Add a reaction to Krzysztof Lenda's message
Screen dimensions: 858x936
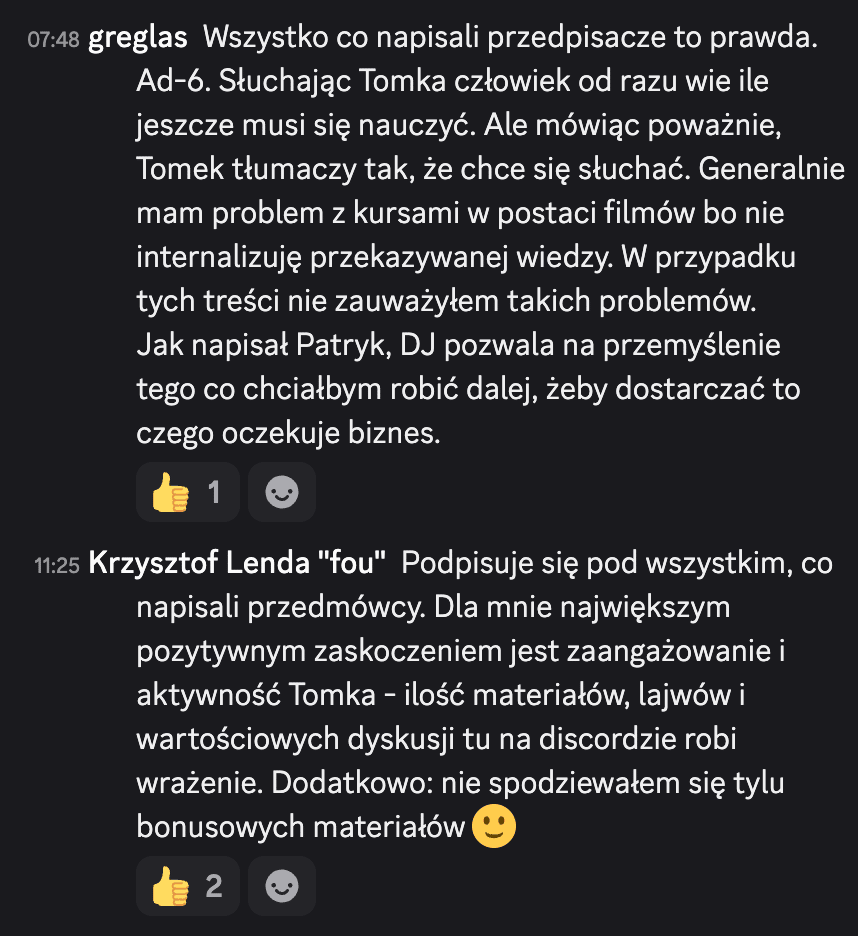tap(282, 886)
